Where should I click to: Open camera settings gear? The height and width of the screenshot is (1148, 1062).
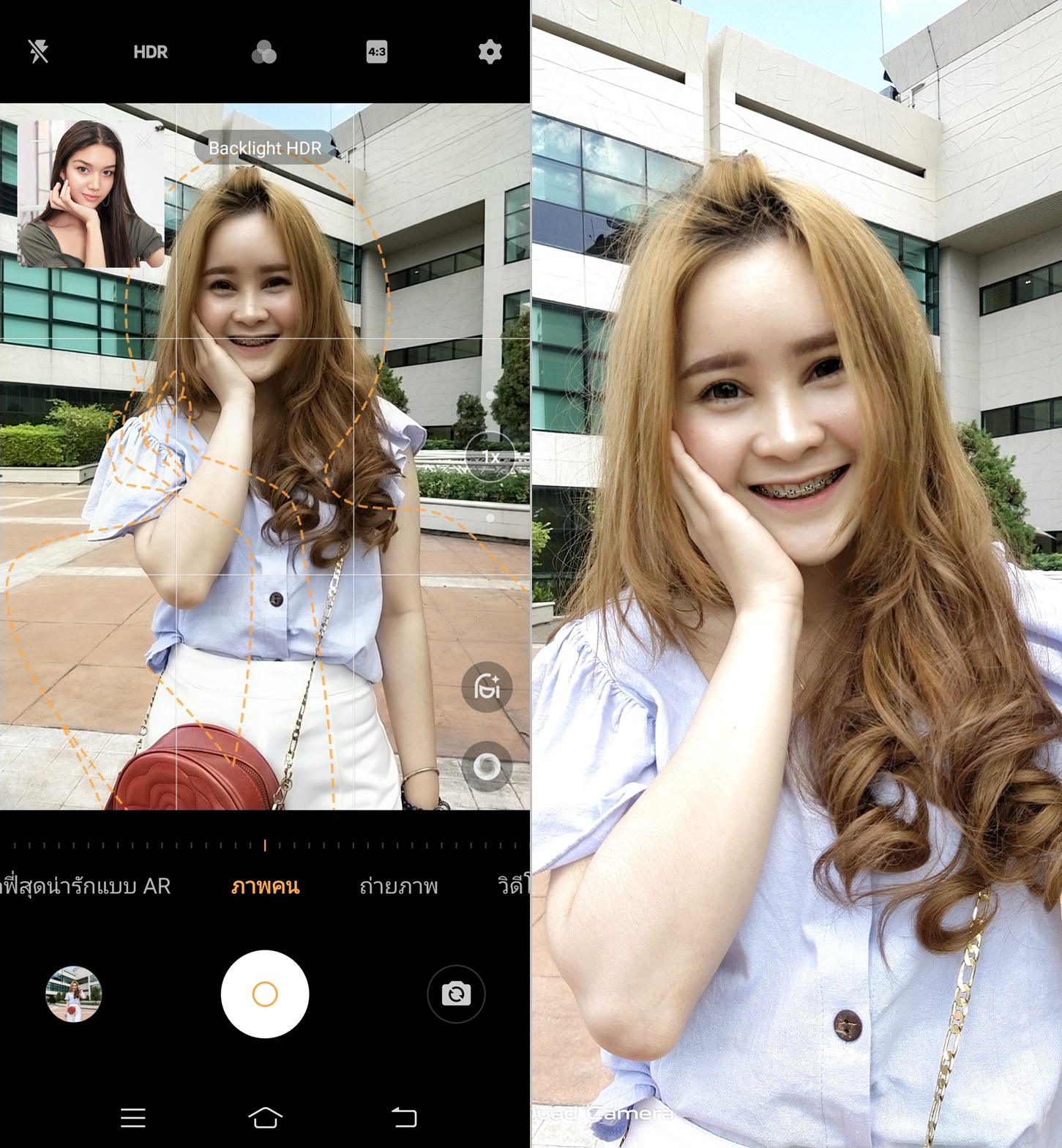(x=490, y=52)
